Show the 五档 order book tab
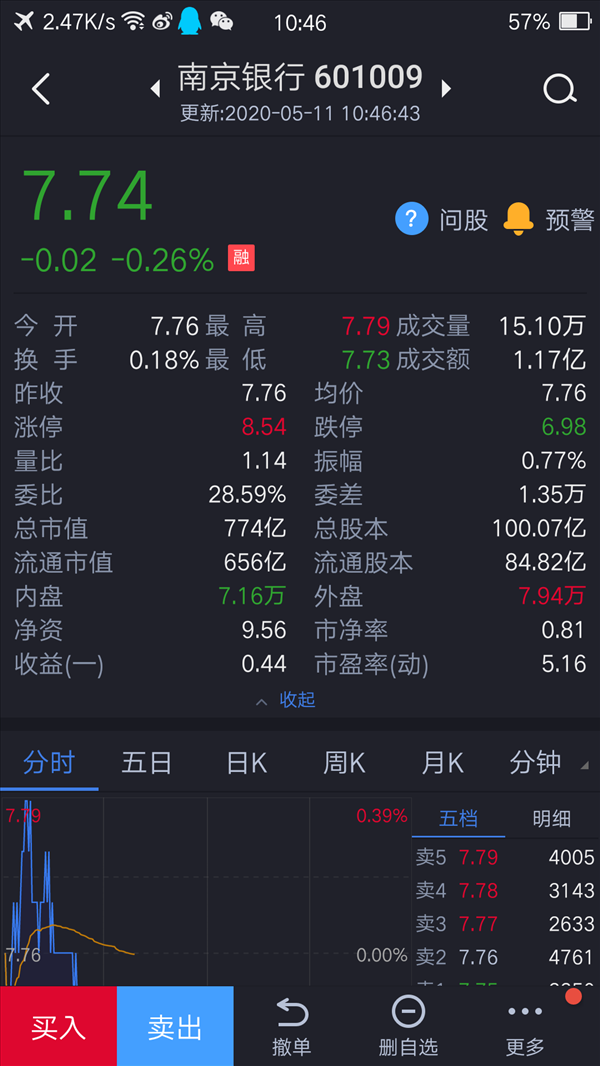600x1066 pixels. pyautogui.click(x=459, y=819)
